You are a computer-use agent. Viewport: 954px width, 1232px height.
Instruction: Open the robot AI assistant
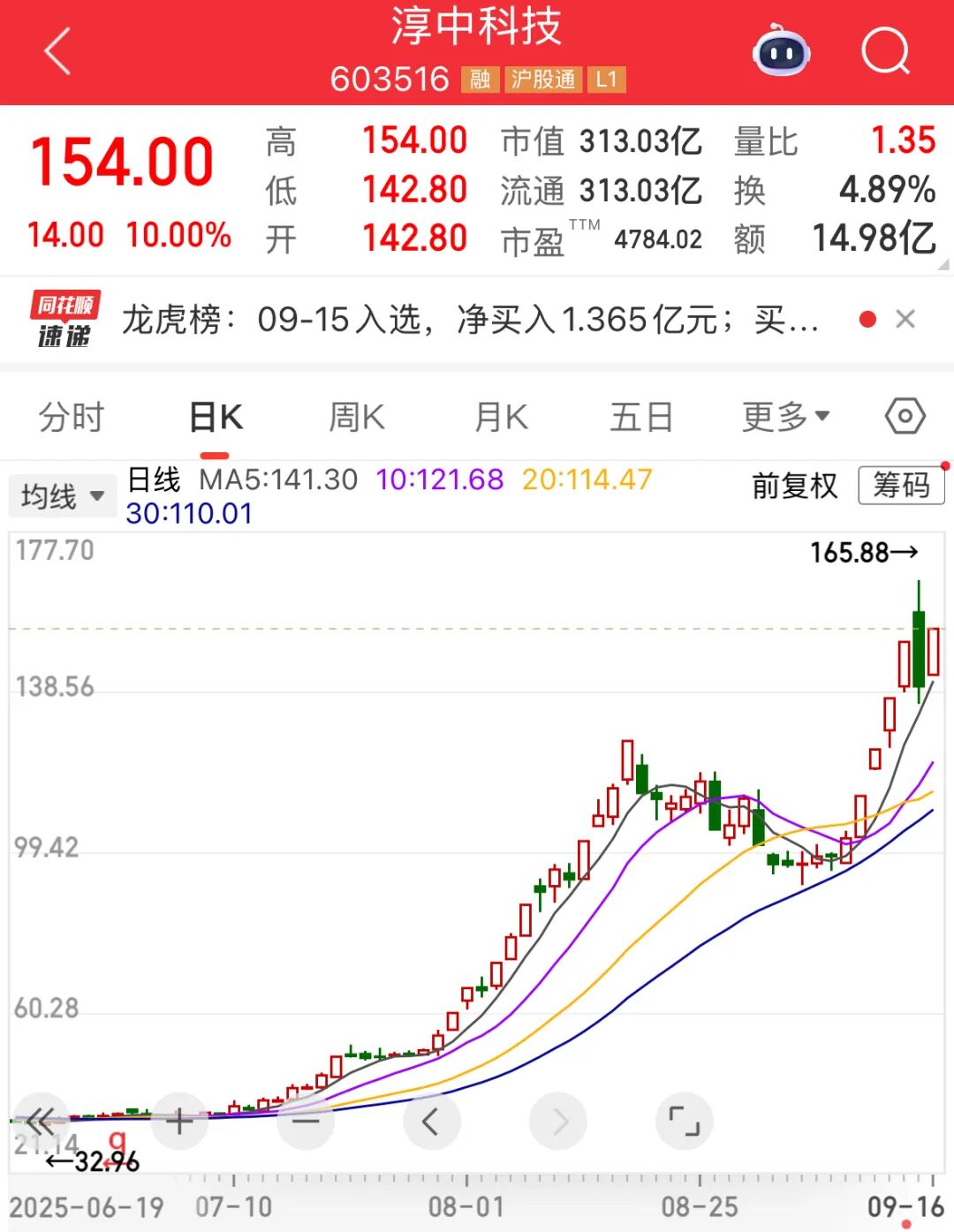(781, 51)
